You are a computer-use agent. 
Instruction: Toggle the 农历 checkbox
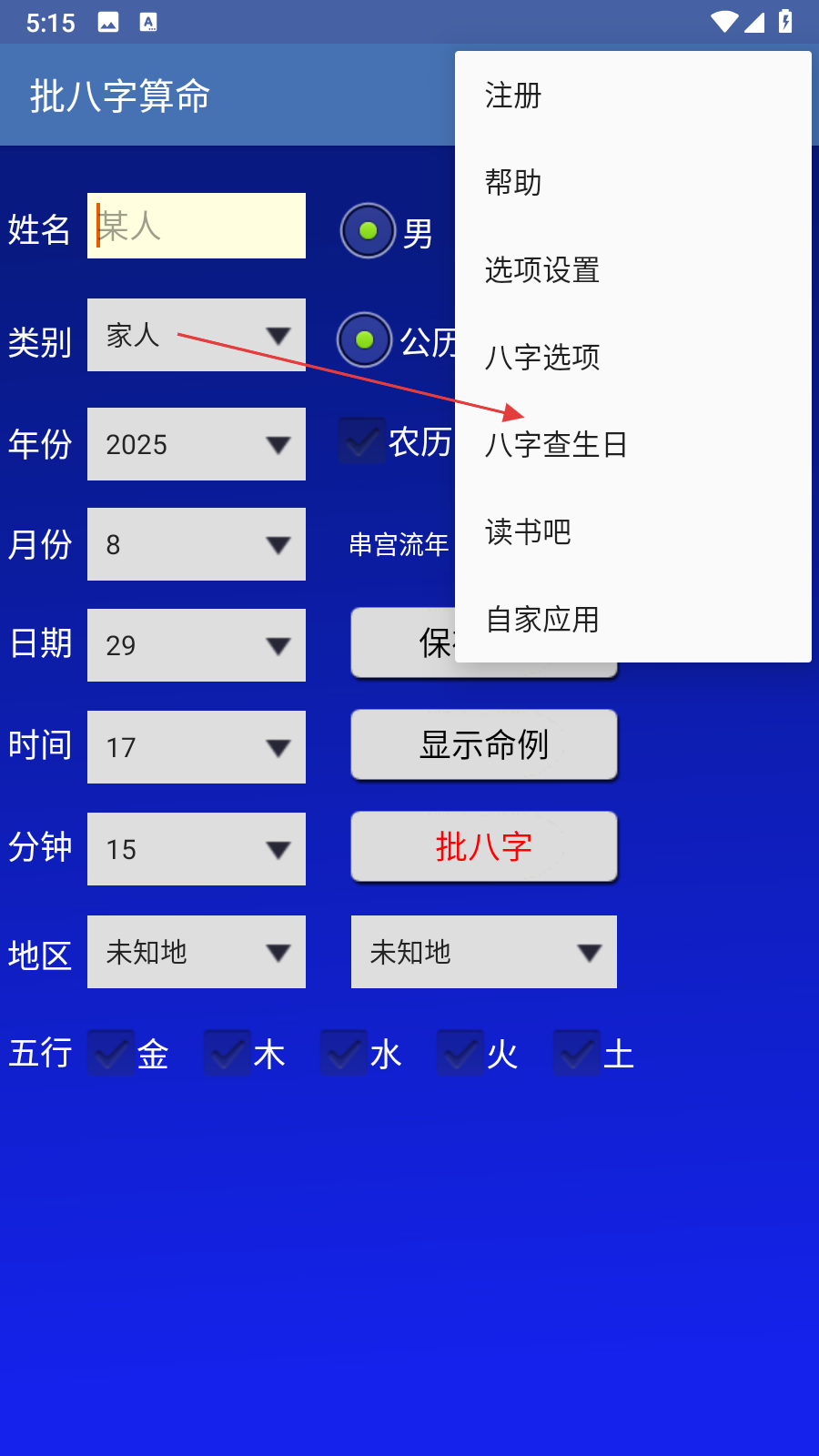(362, 441)
